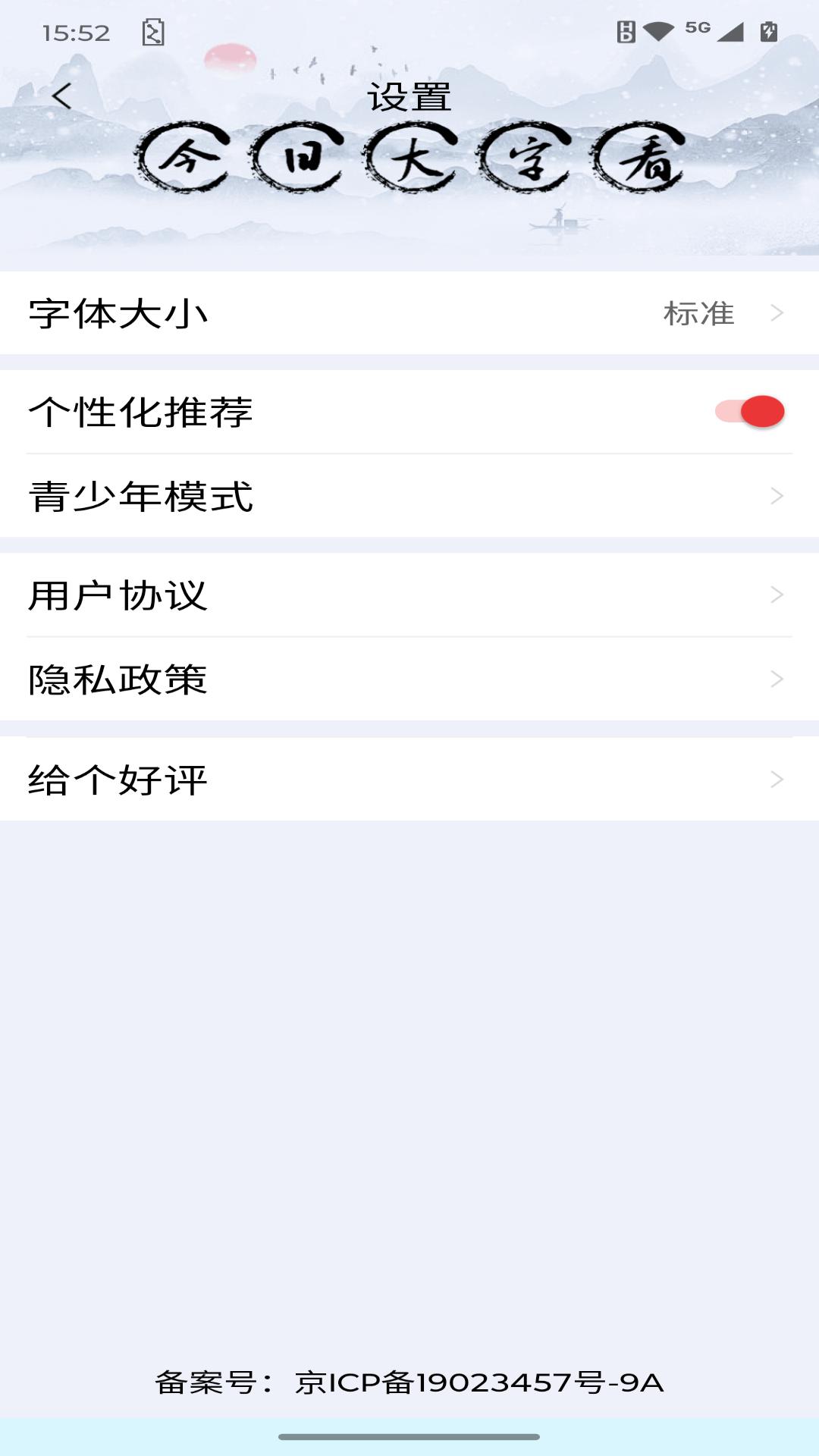Open 青少年模式 using its right arrow

775,495
